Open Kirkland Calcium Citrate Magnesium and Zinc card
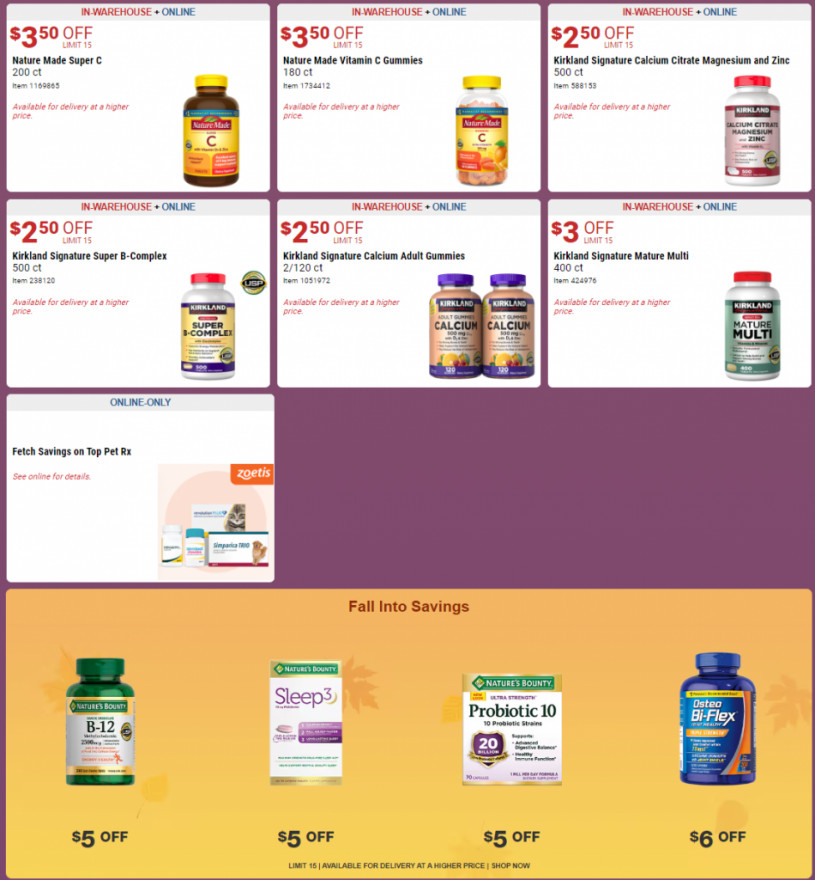 coord(671,61)
